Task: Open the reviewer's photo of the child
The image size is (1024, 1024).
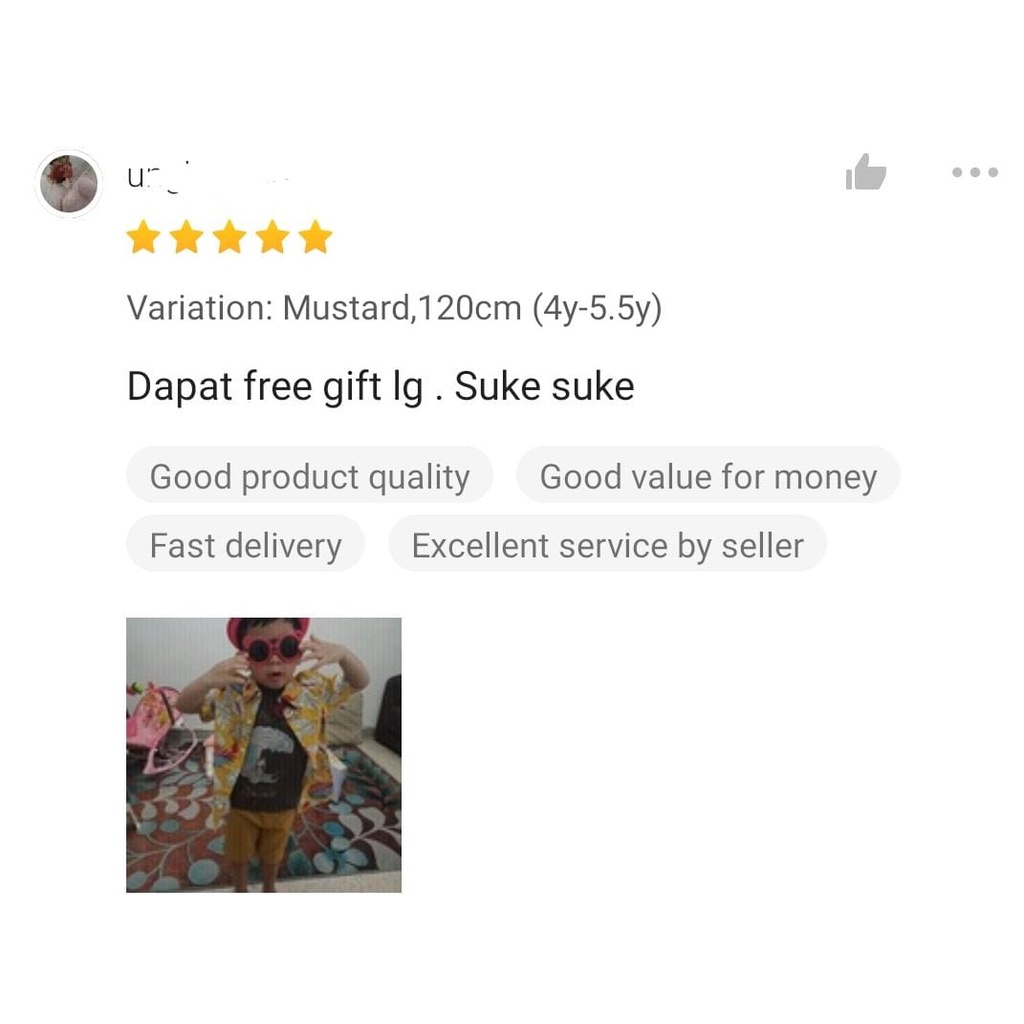Action: (x=264, y=755)
